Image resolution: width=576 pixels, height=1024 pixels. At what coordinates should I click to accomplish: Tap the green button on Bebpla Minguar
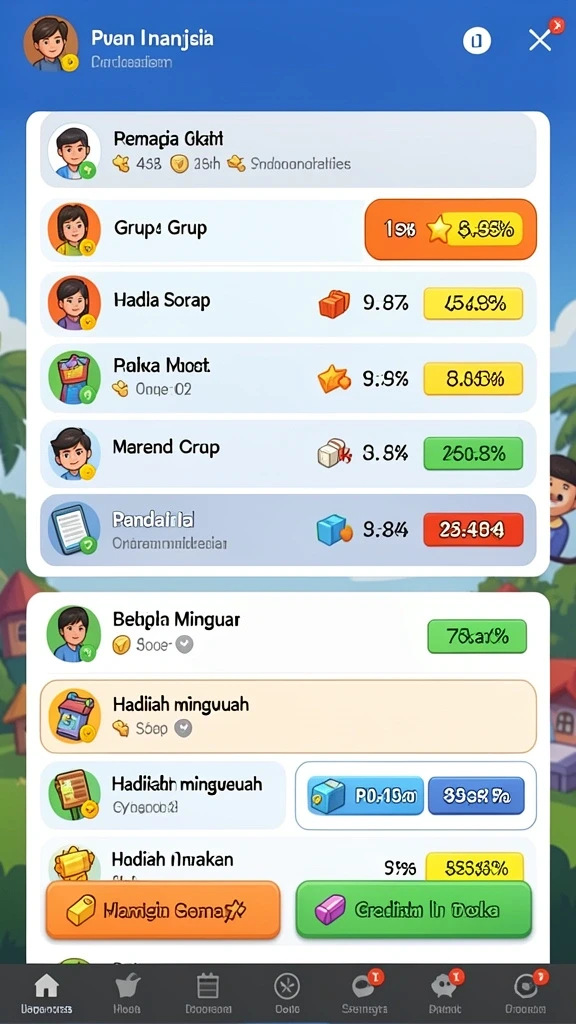(x=477, y=636)
